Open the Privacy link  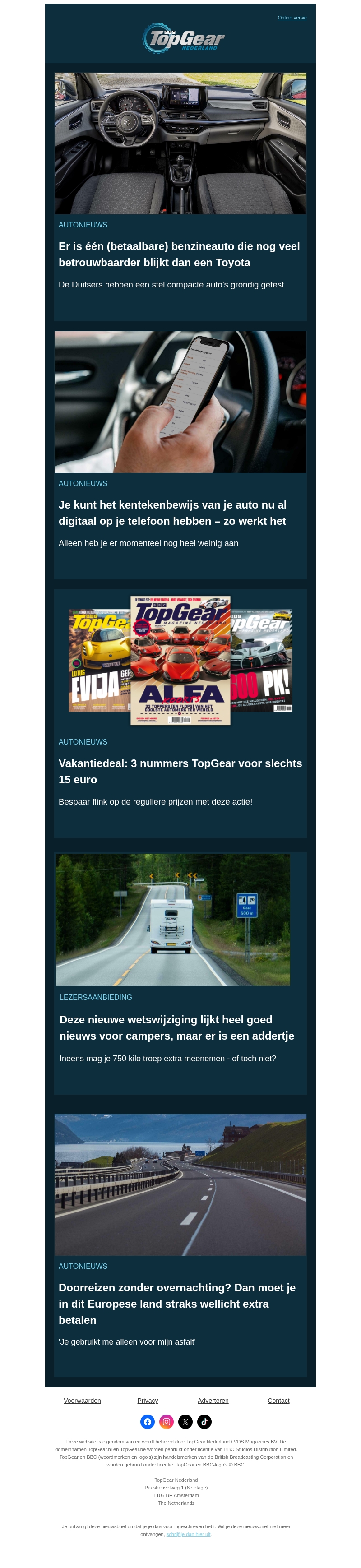(147, 1401)
